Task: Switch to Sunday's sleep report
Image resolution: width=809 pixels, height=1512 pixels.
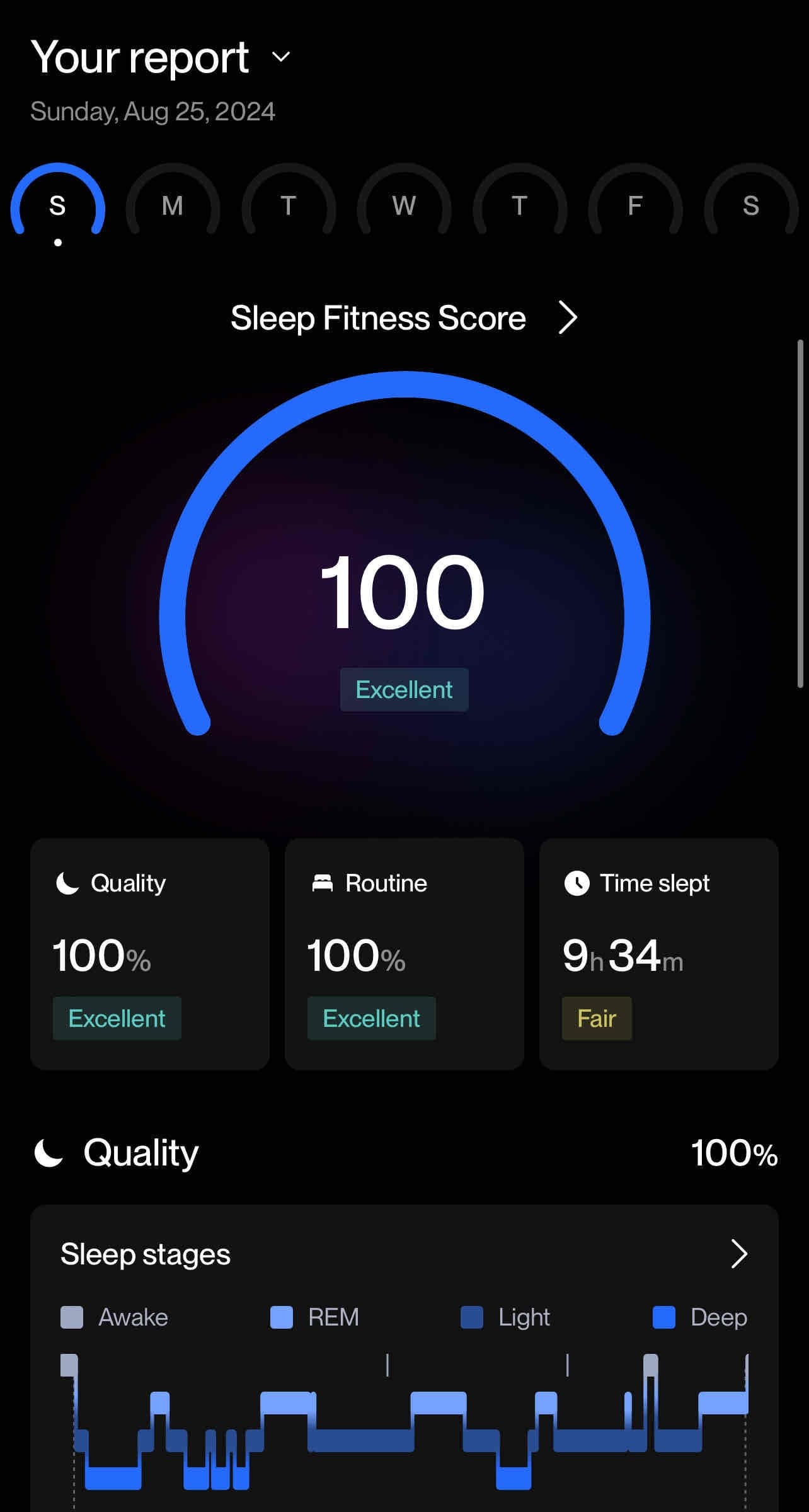Action: pos(57,205)
